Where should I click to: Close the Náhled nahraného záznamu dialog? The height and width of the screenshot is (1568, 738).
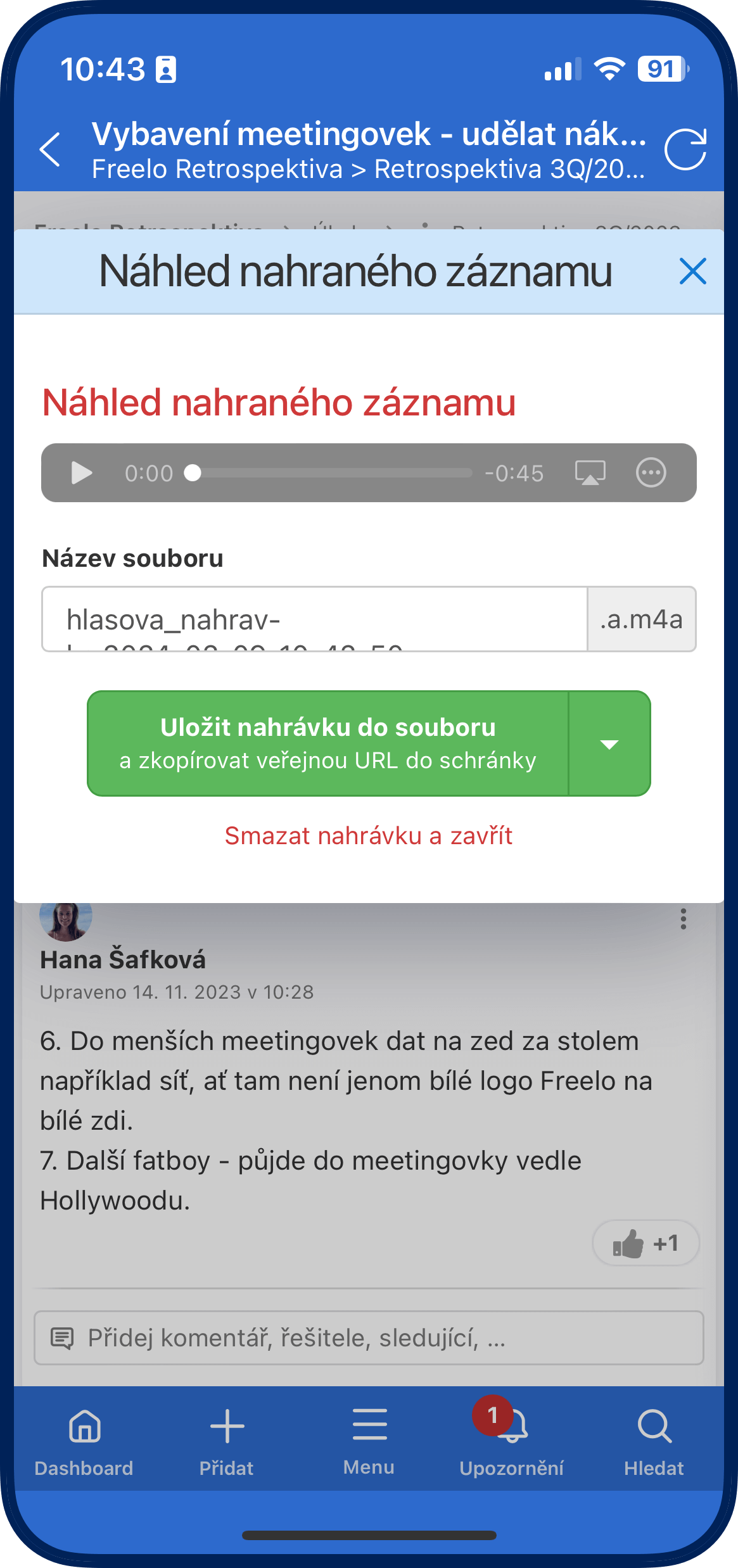[692, 272]
